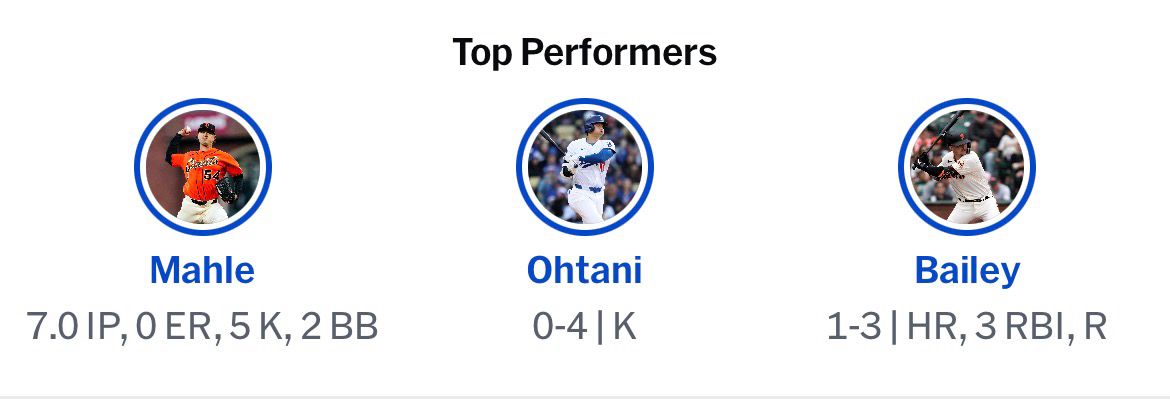View Ohtani's player page
The image size is (1170, 414).
(x=584, y=270)
